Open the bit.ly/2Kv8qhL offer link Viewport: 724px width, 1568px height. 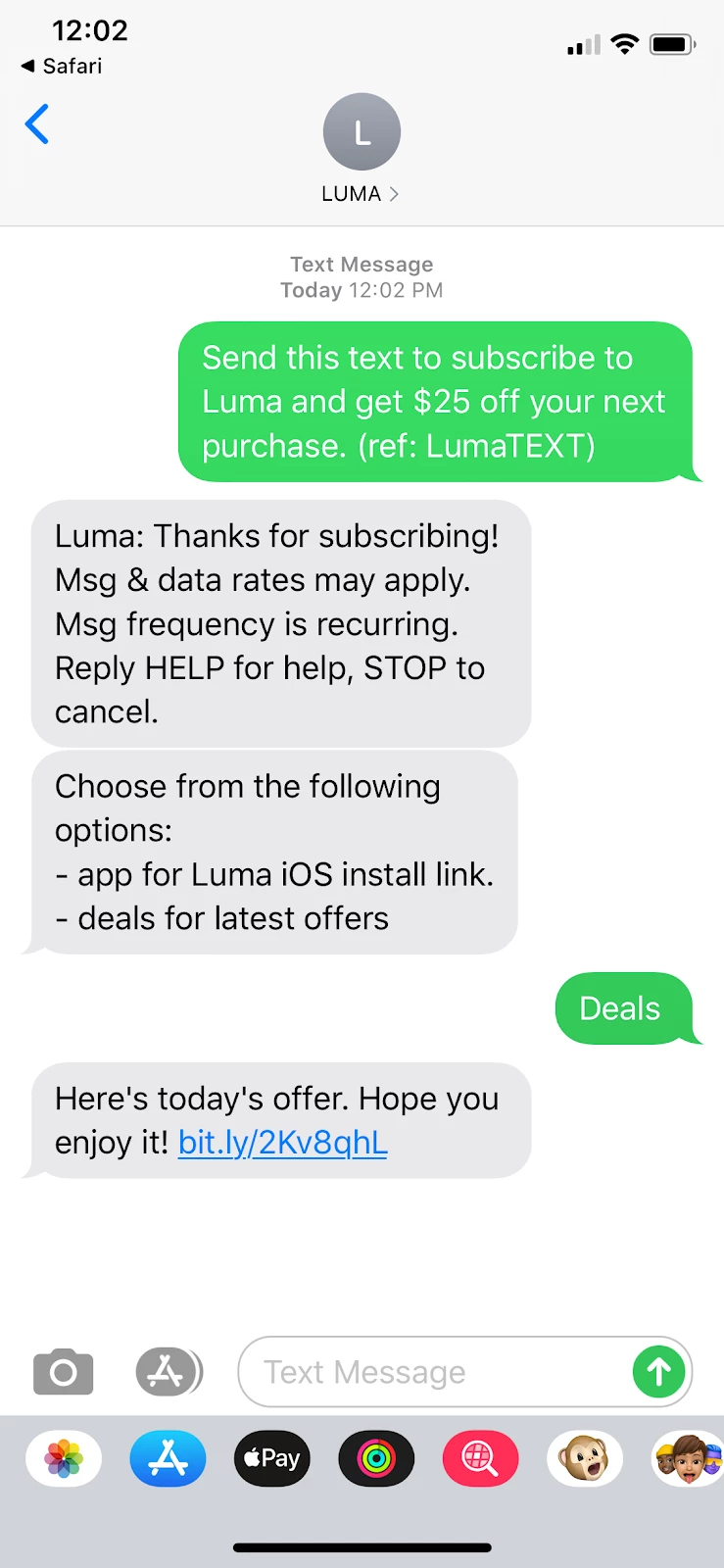tap(282, 1143)
